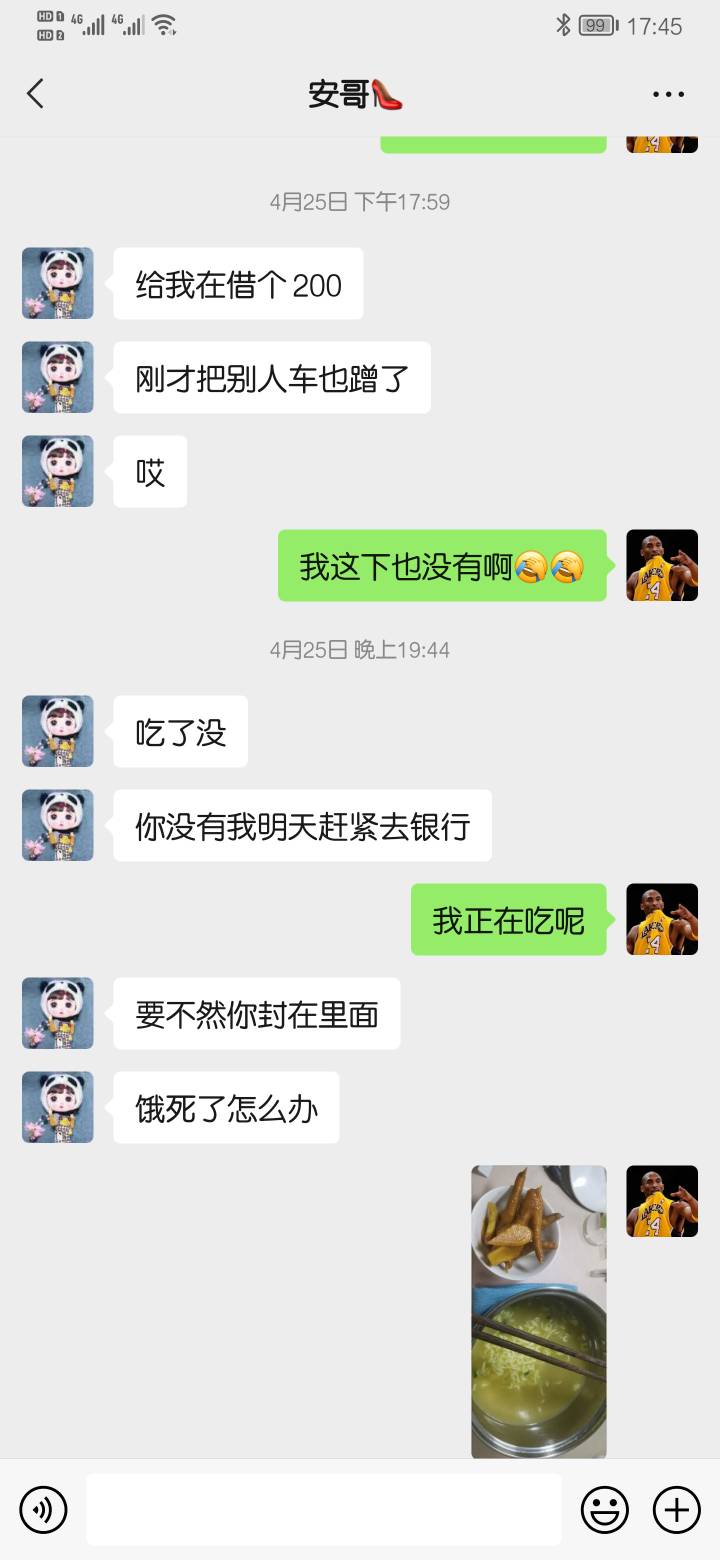The image size is (720, 1560).
Task: Go back to the chat list
Action: click(x=36, y=94)
